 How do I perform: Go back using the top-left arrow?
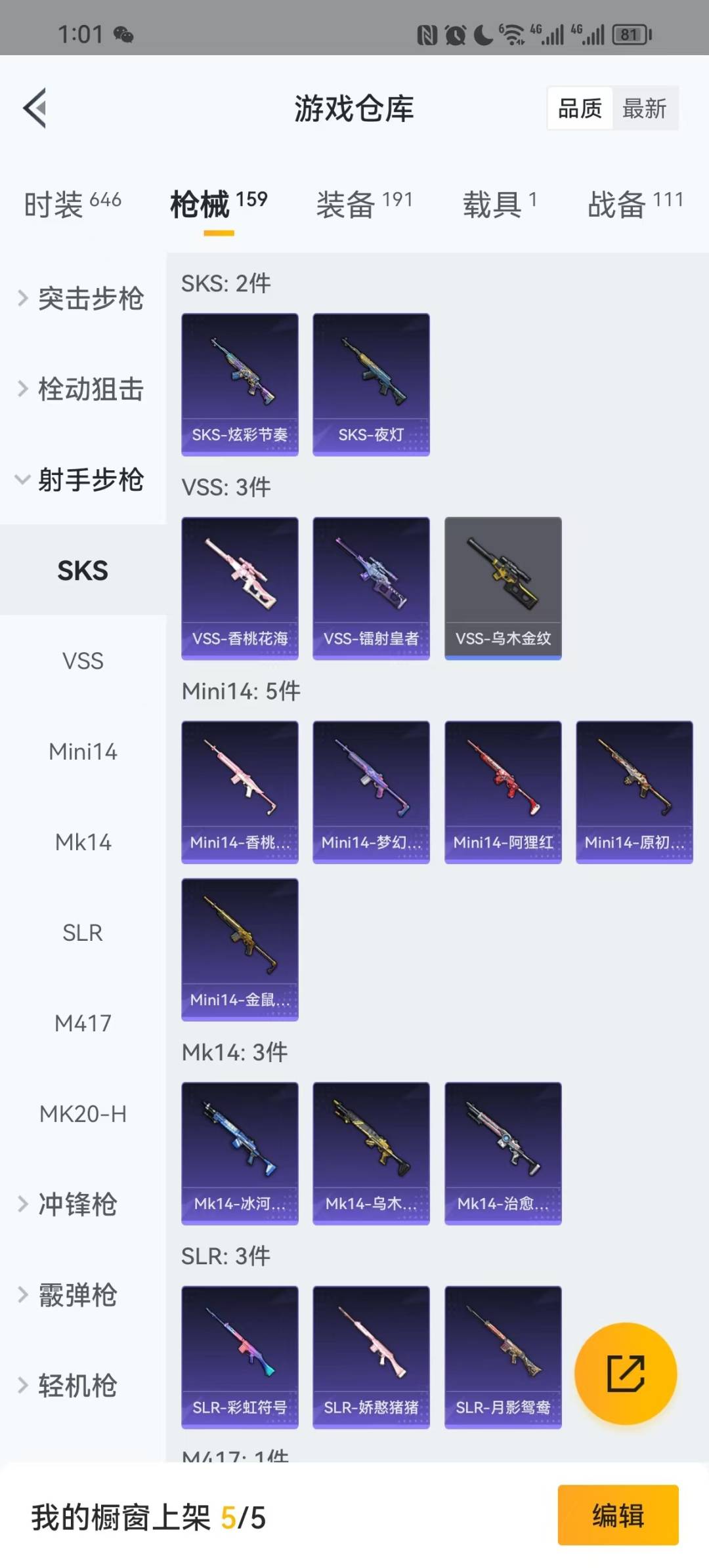tap(35, 108)
